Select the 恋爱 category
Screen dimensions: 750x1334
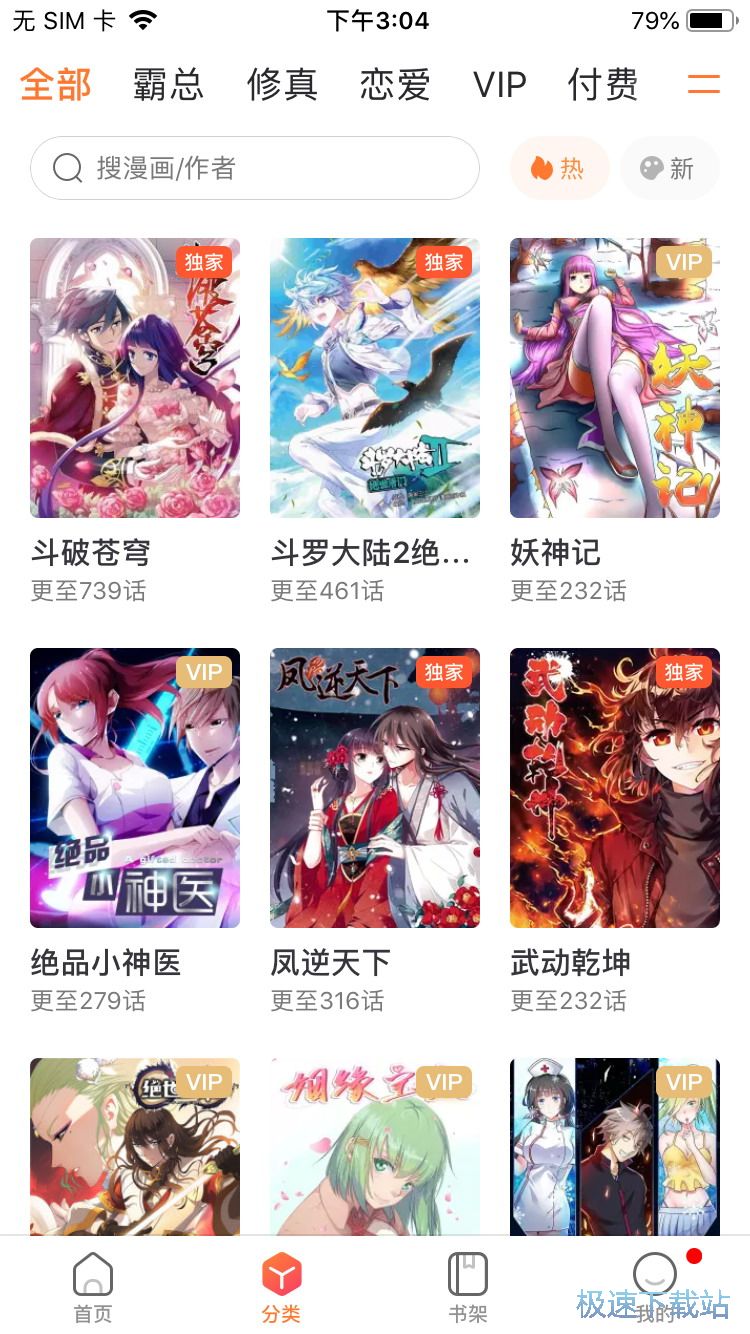395,84
